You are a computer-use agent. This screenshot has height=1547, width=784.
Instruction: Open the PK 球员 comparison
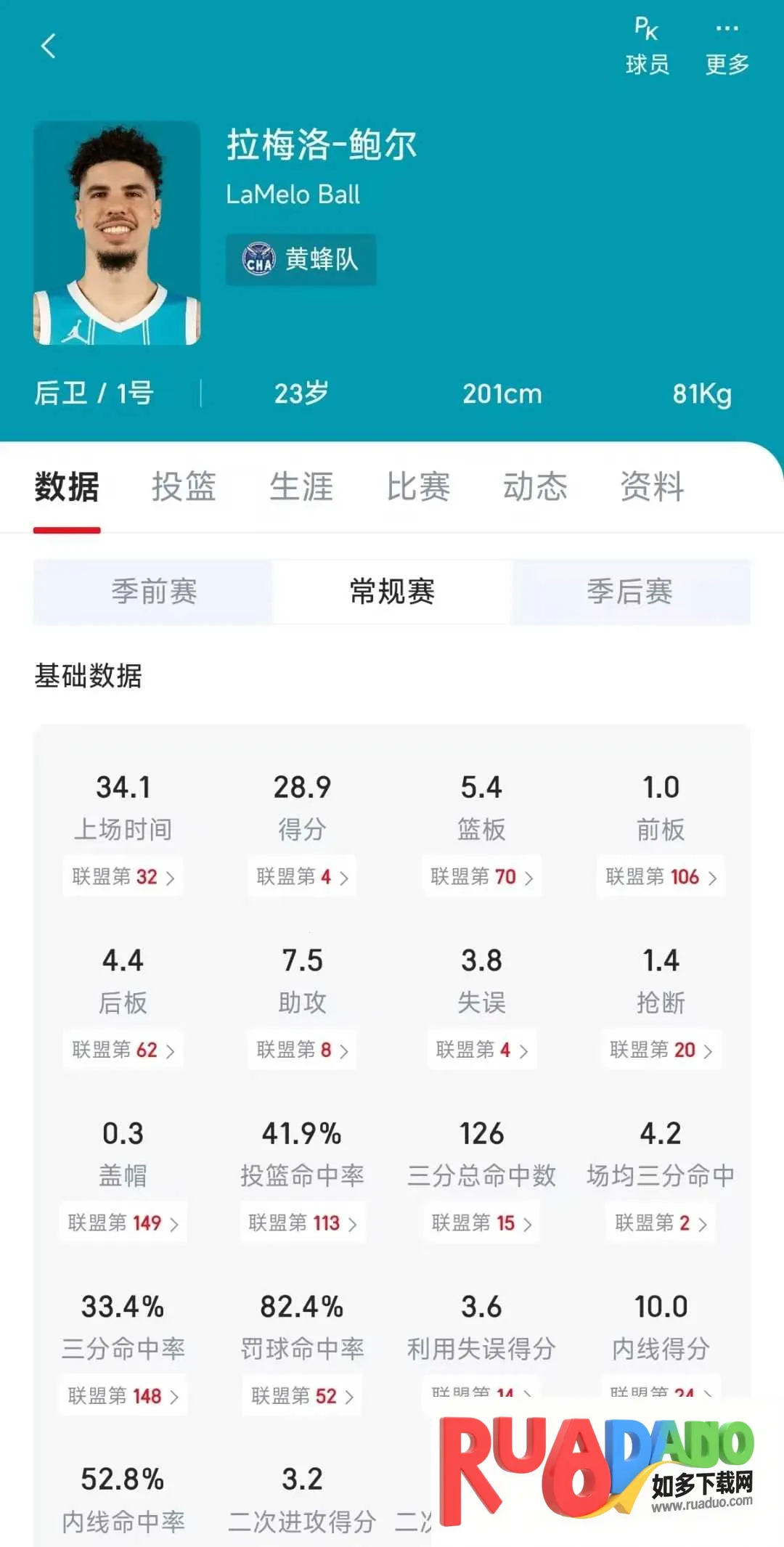point(647,46)
